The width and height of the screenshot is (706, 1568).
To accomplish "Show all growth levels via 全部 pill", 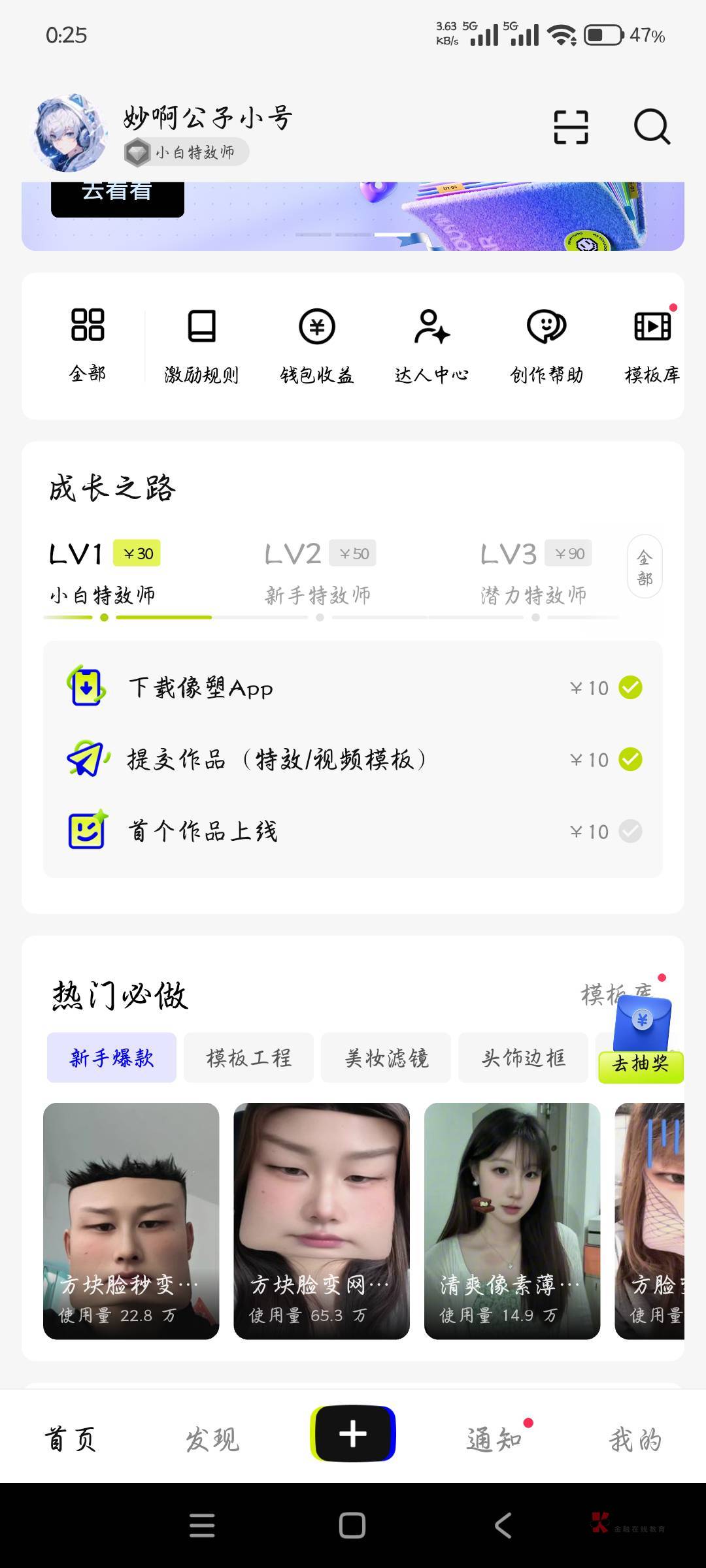I will click(645, 566).
